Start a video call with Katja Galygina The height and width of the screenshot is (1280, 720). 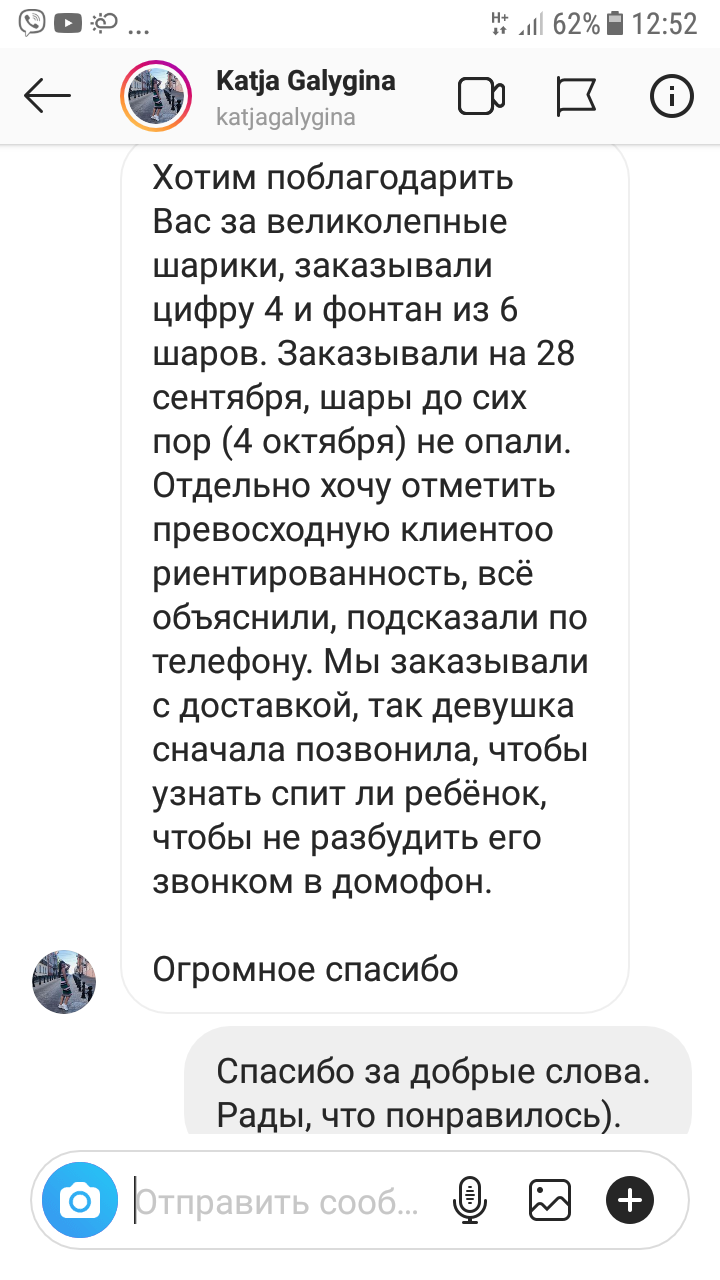tap(481, 97)
